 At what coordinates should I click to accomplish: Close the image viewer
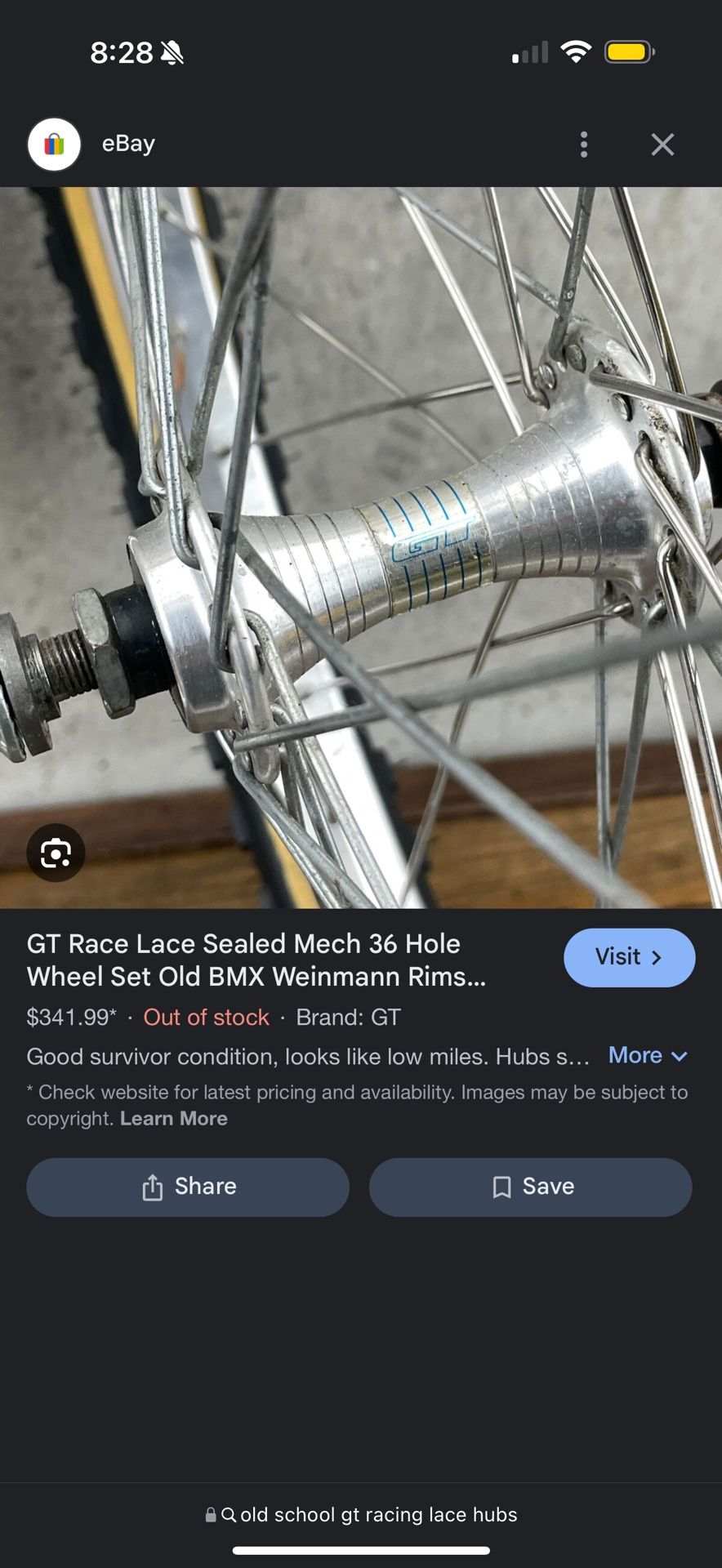coord(662,145)
